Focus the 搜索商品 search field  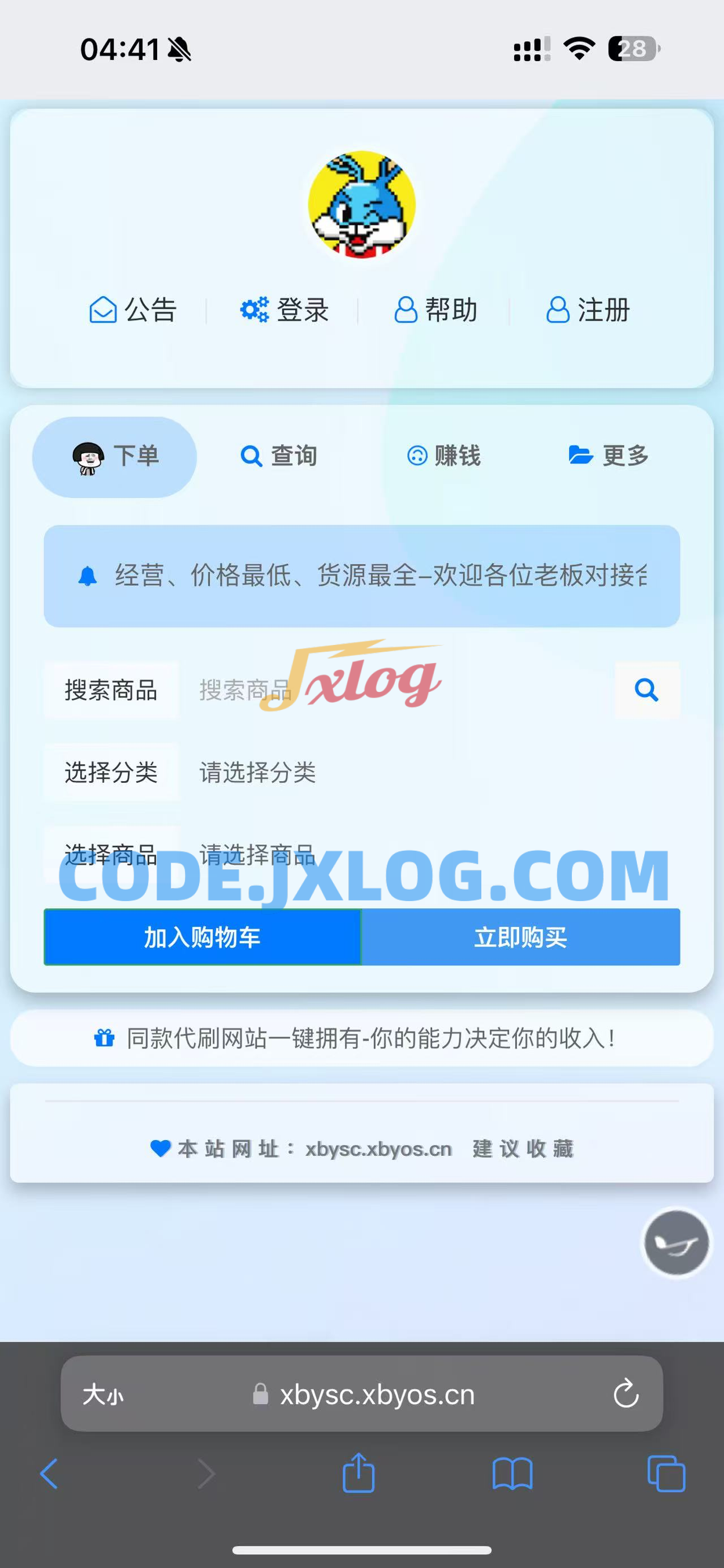click(x=396, y=690)
